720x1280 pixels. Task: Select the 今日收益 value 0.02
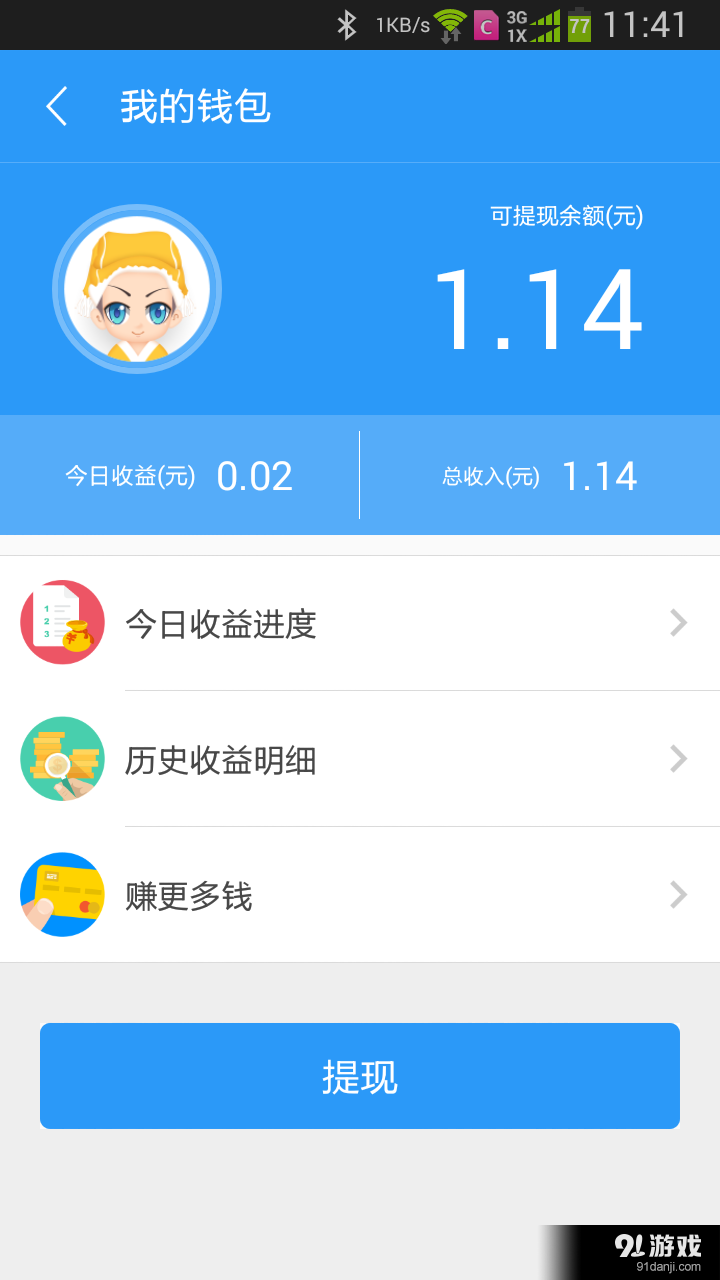click(256, 475)
